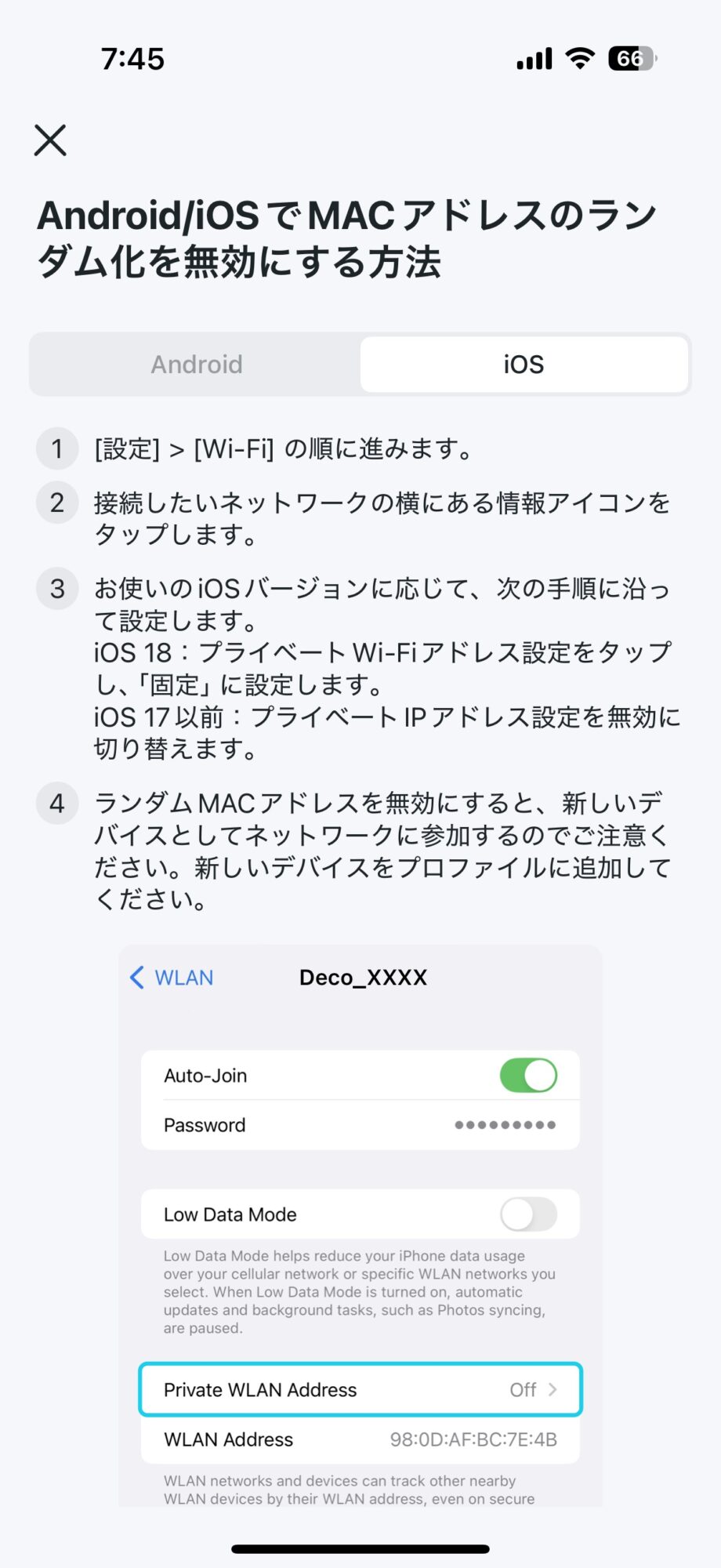
Task: Close the MAC address help page
Action: 50,140
